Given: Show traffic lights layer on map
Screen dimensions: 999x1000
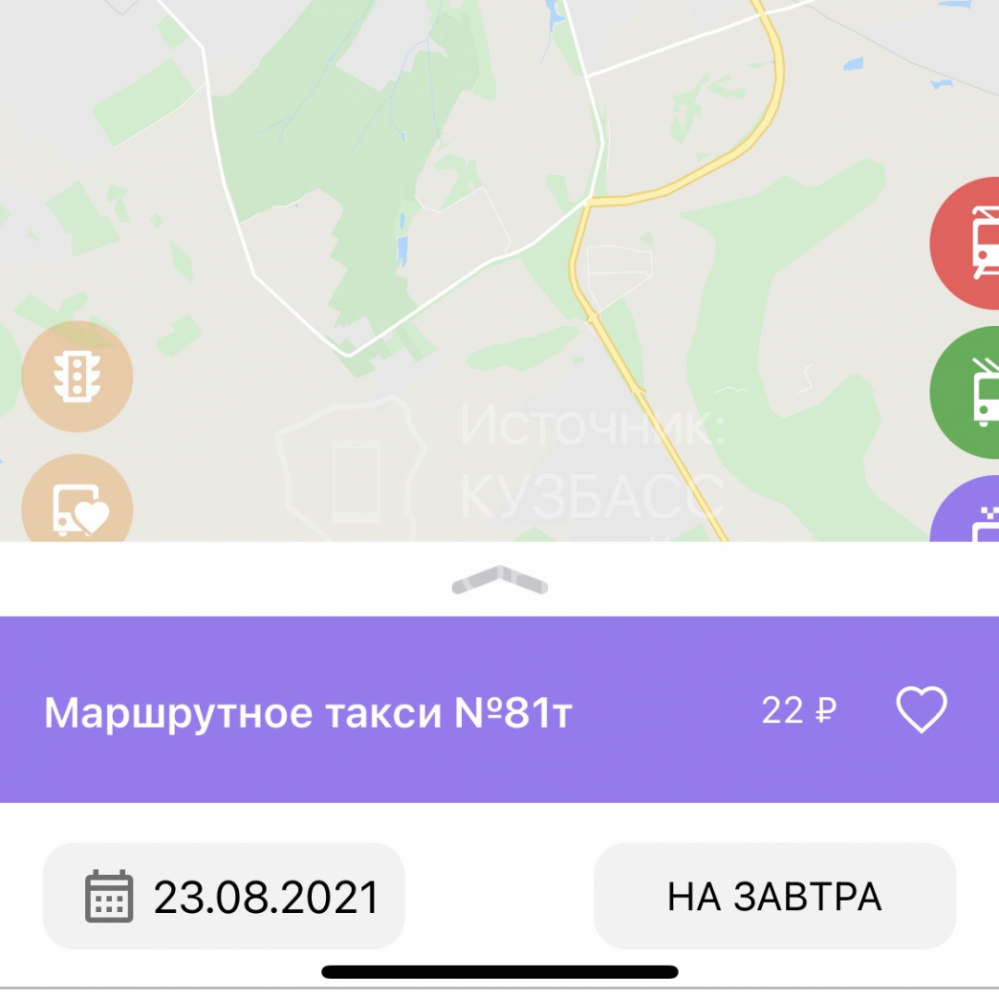Looking at the screenshot, I should pos(77,377).
